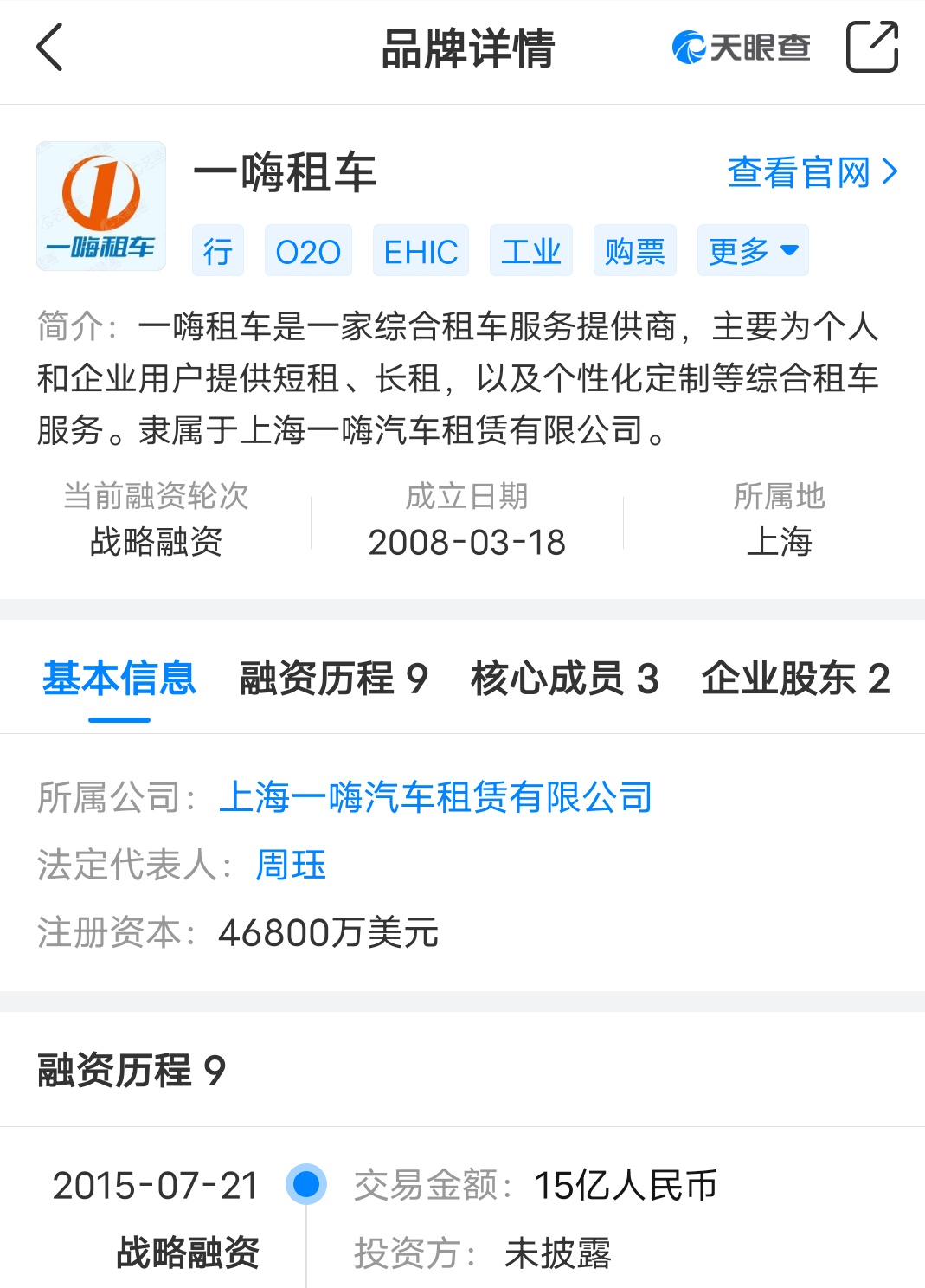Switch to 基本信息 tab
Image resolution: width=925 pixels, height=1288 pixels.
click(x=119, y=679)
